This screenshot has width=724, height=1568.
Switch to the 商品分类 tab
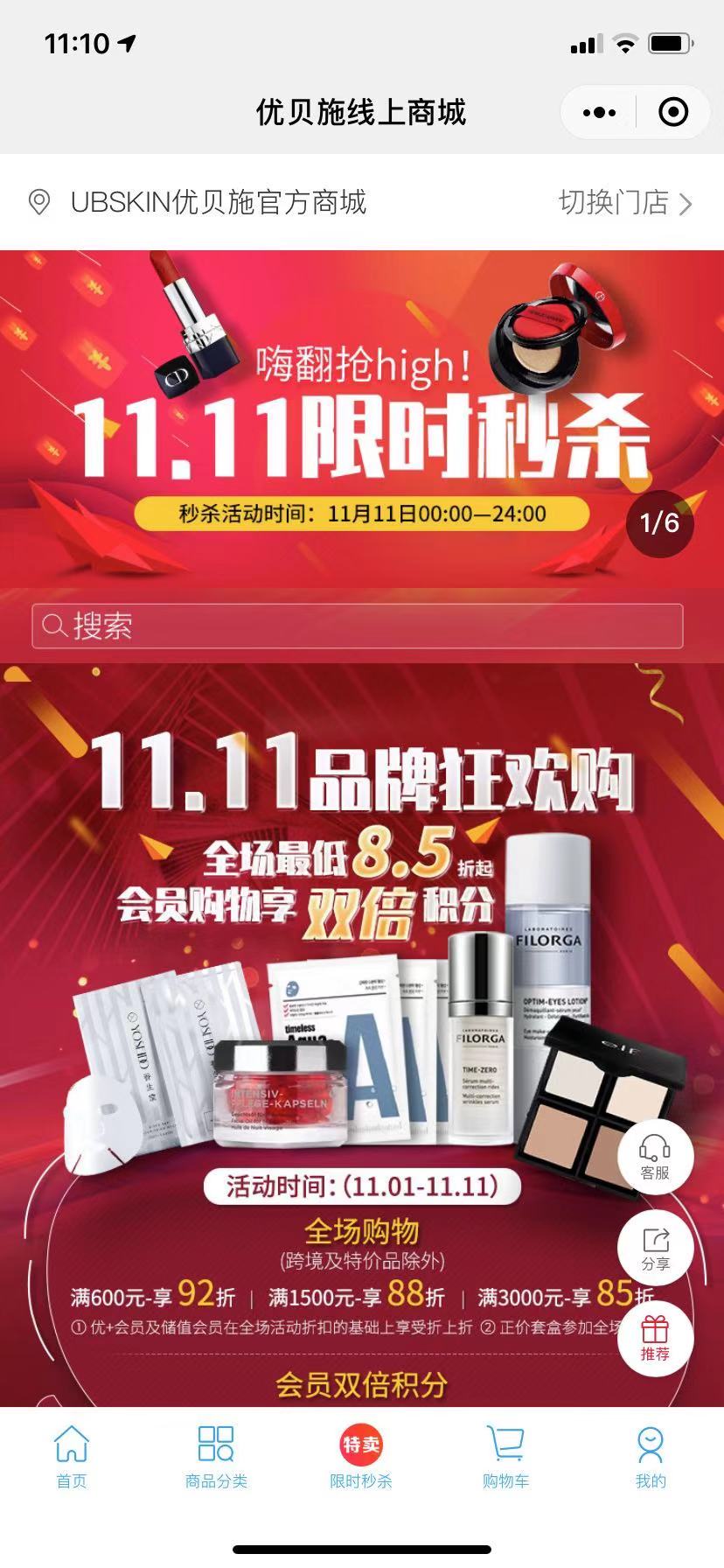216,1457
